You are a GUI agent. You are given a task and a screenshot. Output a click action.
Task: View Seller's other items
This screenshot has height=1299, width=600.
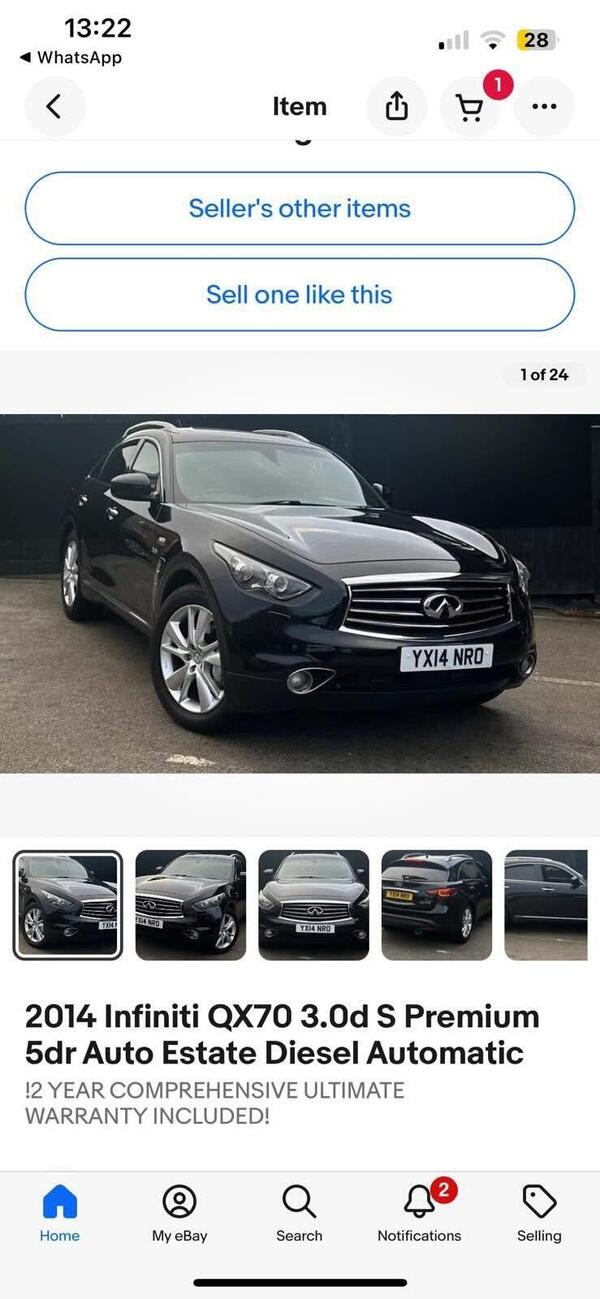click(299, 209)
